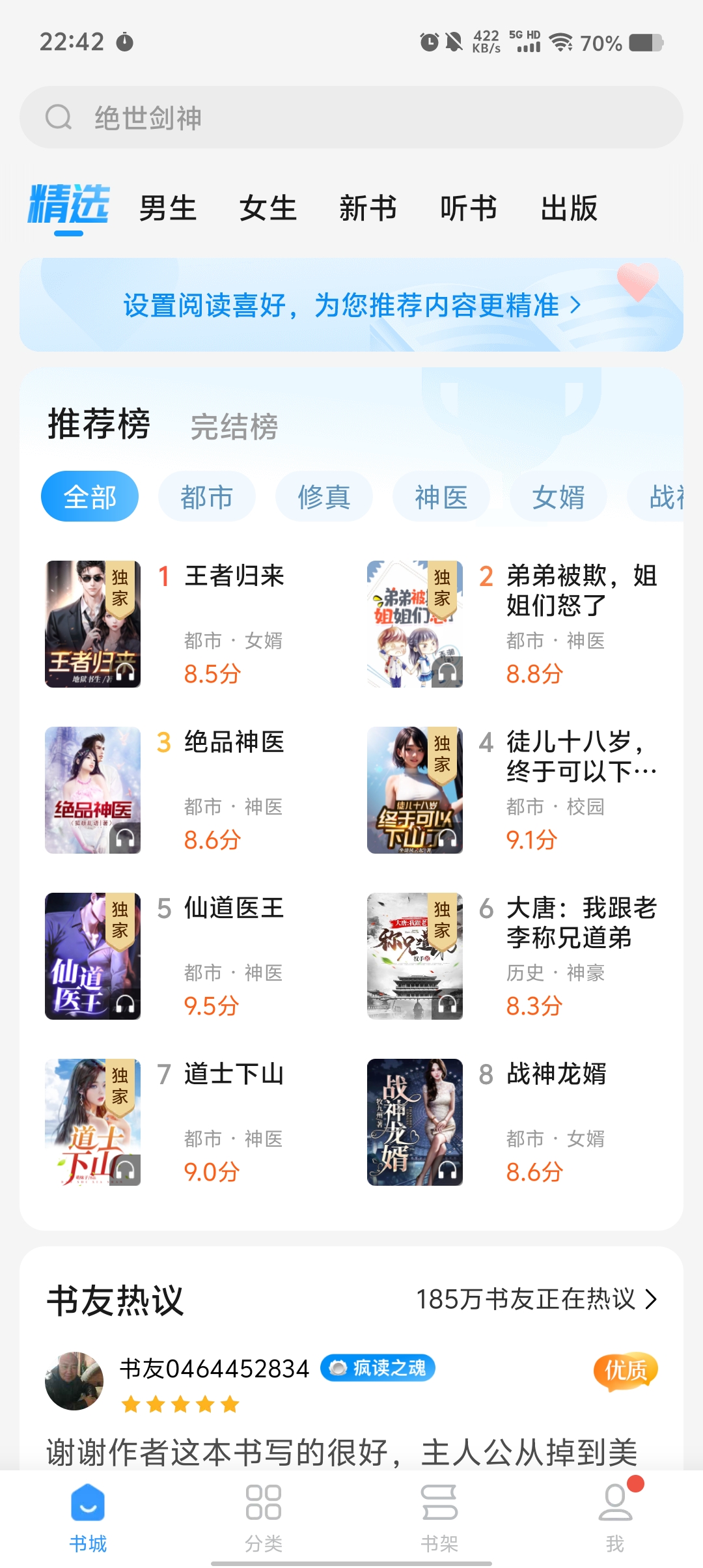Open the search box showing 绝世剑神
The image size is (703, 1568).
[351, 117]
